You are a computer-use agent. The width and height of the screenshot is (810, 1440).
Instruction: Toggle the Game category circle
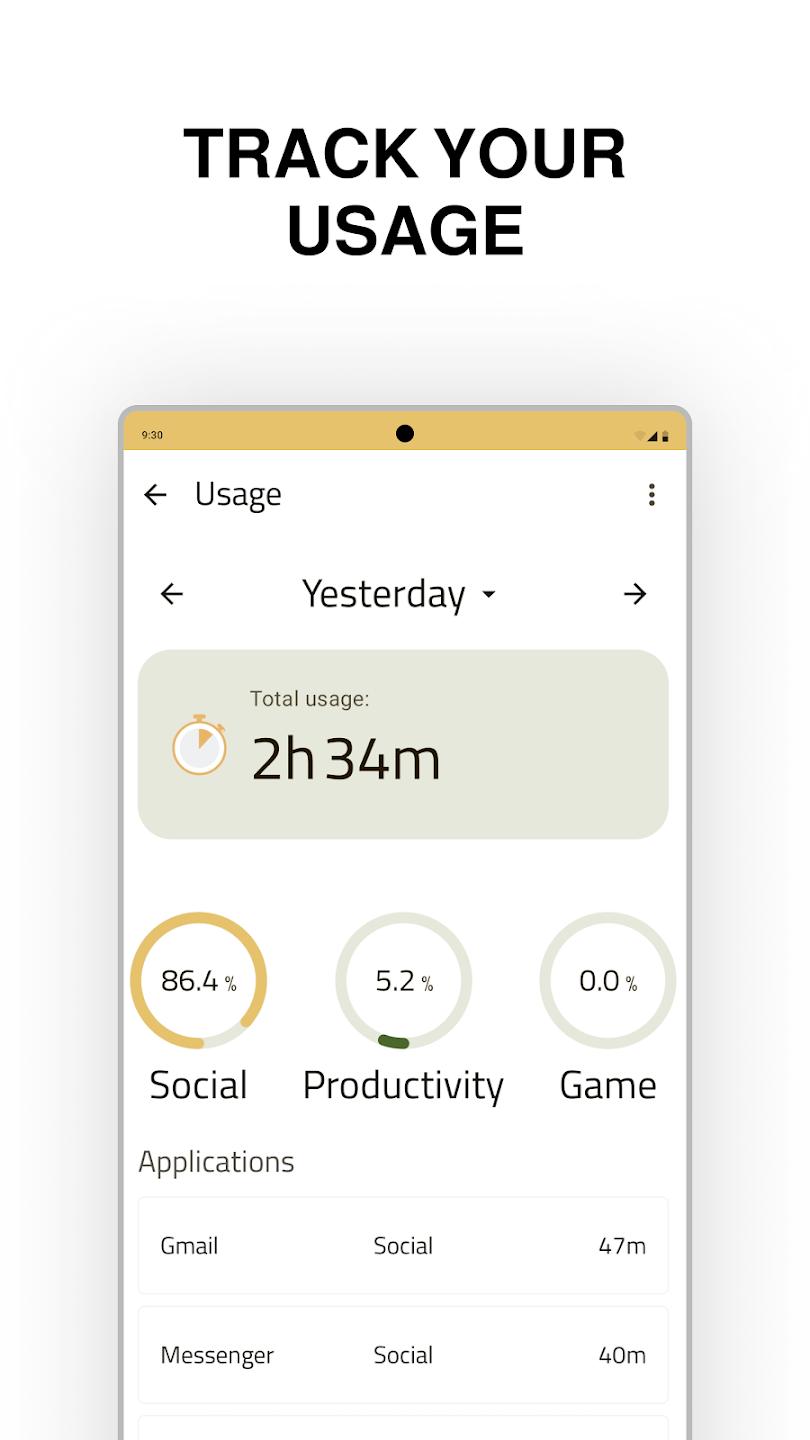[607, 981]
